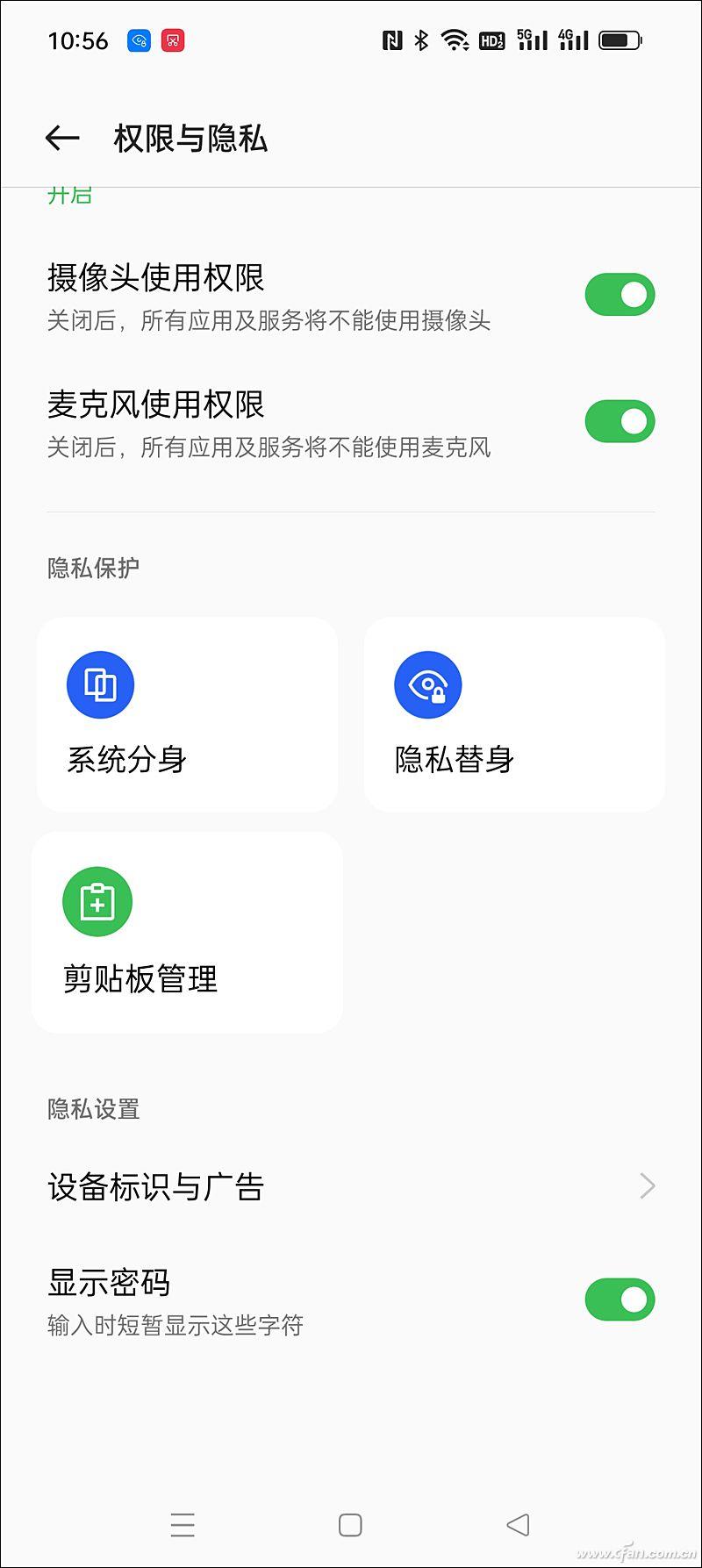The width and height of the screenshot is (702, 1568).
Task: Open 剪贴板管理 (Clipboard Management)
Action: (x=186, y=932)
